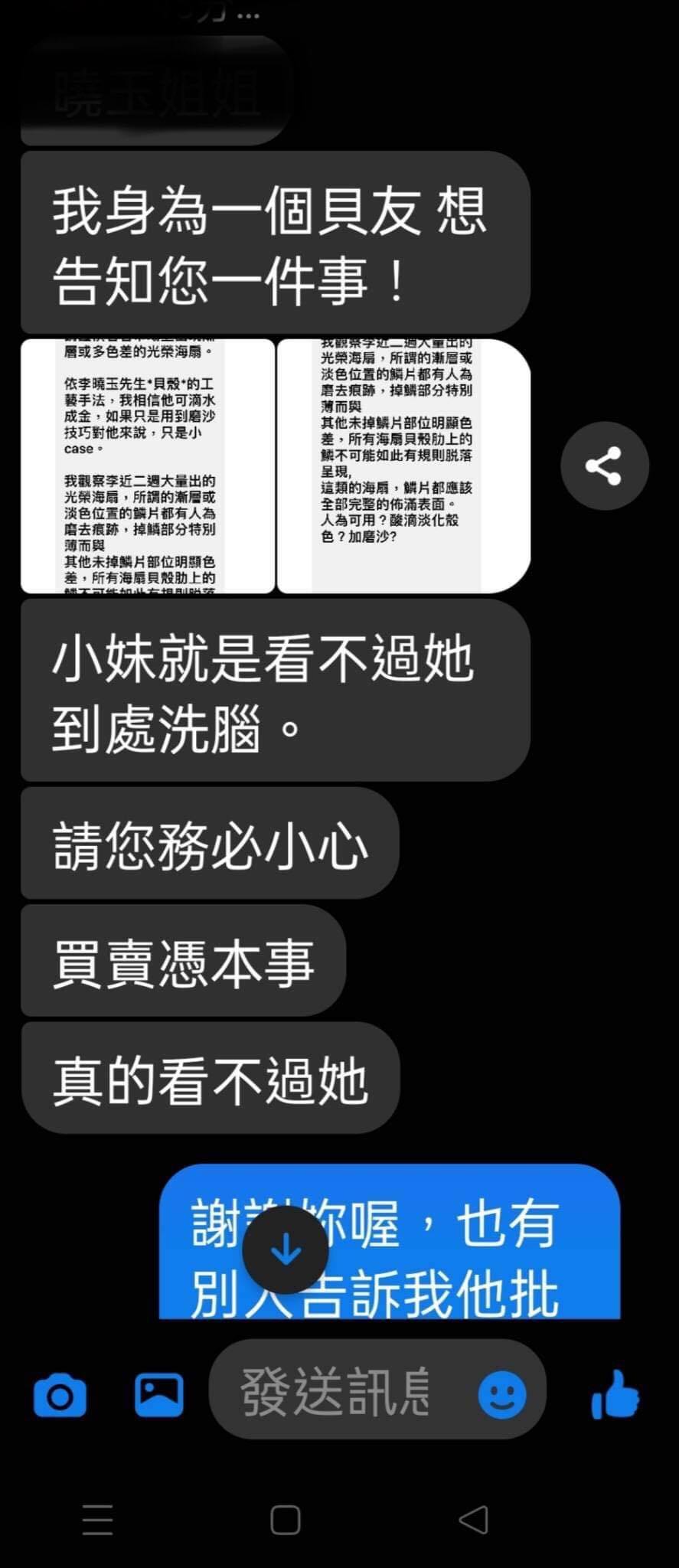Focus the 發送訊息 message field
The height and width of the screenshot is (1568, 679).
click(337, 1392)
